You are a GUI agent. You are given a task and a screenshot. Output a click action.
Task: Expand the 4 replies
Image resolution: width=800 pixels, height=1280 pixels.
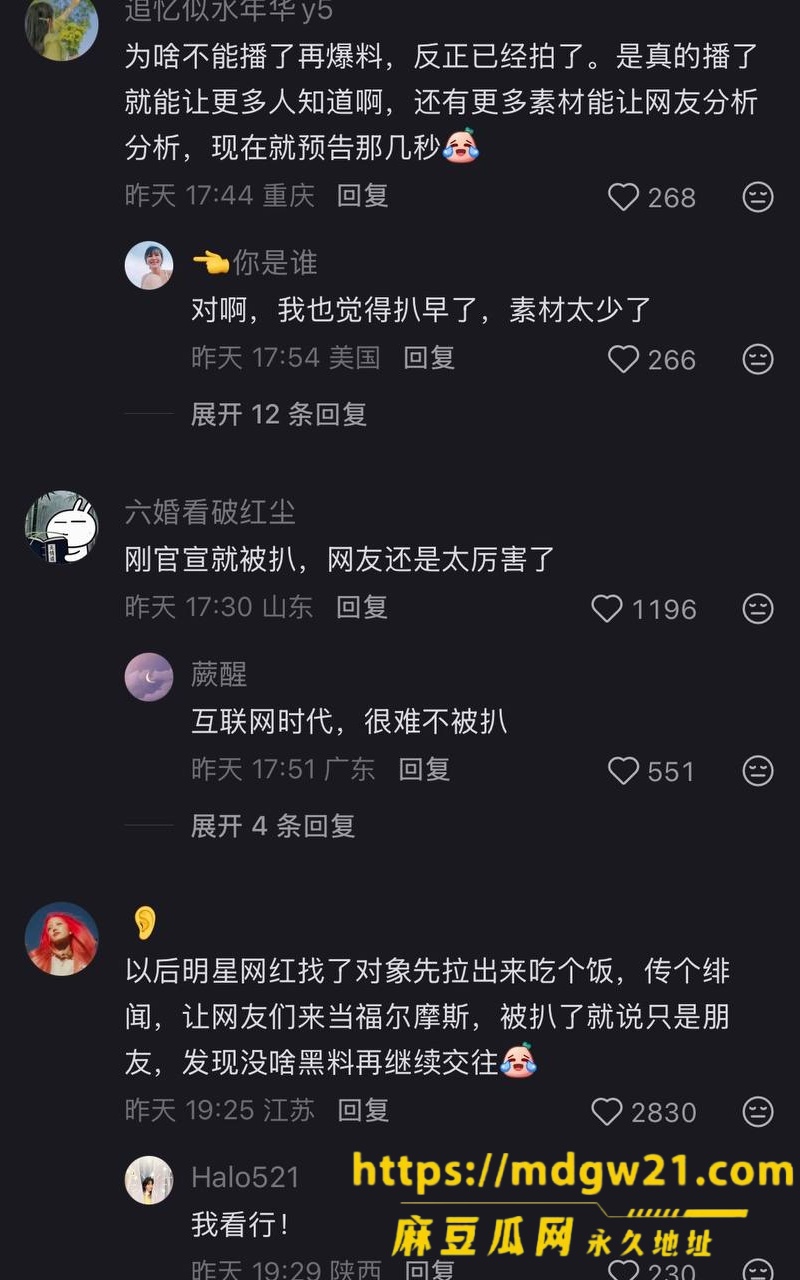pyautogui.click(x=273, y=826)
